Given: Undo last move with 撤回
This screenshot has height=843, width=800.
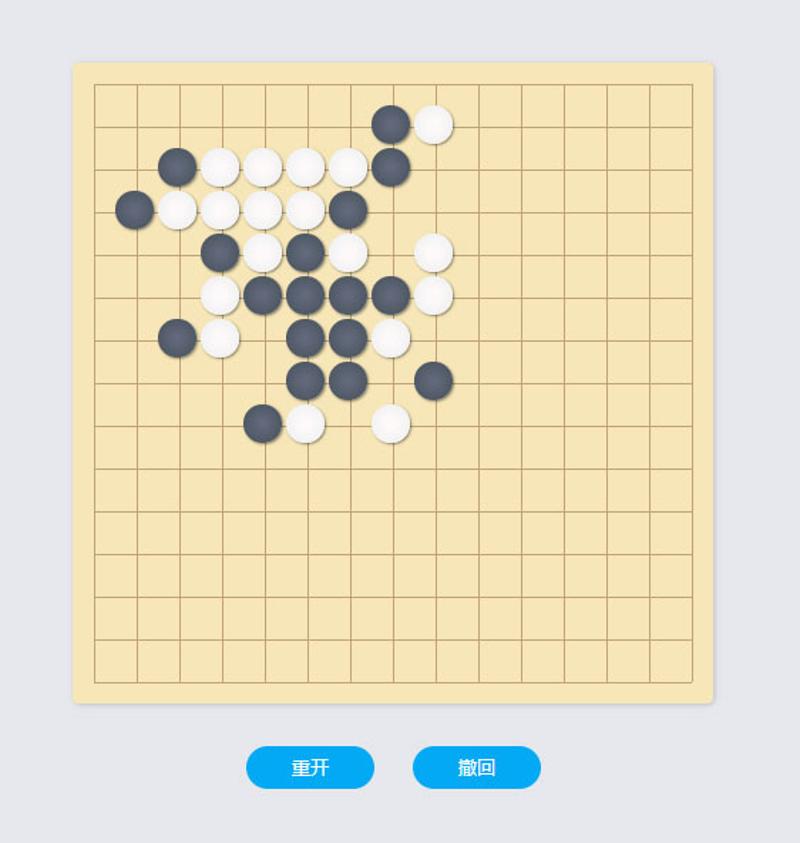Looking at the screenshot, I should pyautogui.click(x=476, y=768).
